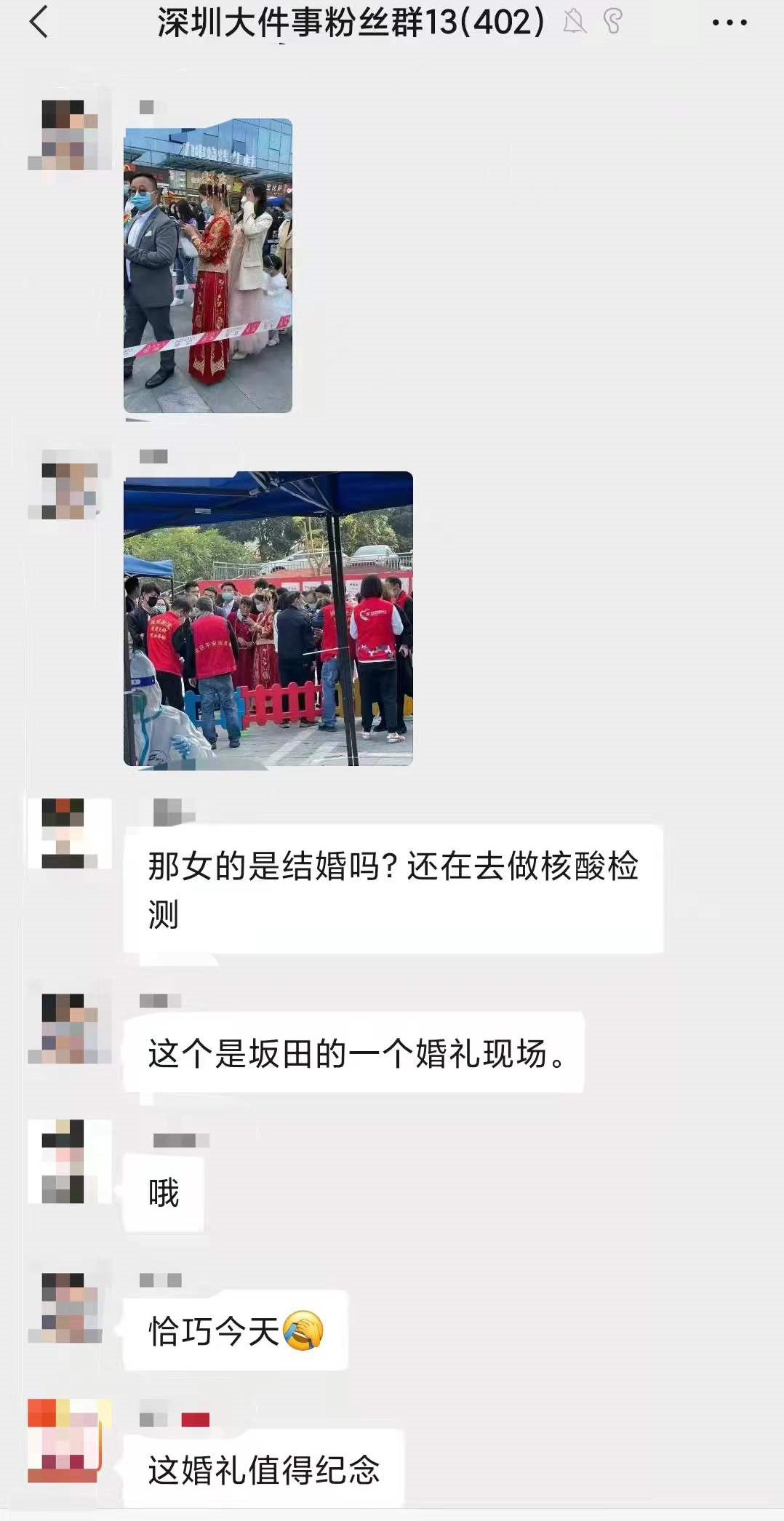Open the chat overflow menu
Image resolution: width=784 pixels, height=1521 pixels.
point(729,23)
